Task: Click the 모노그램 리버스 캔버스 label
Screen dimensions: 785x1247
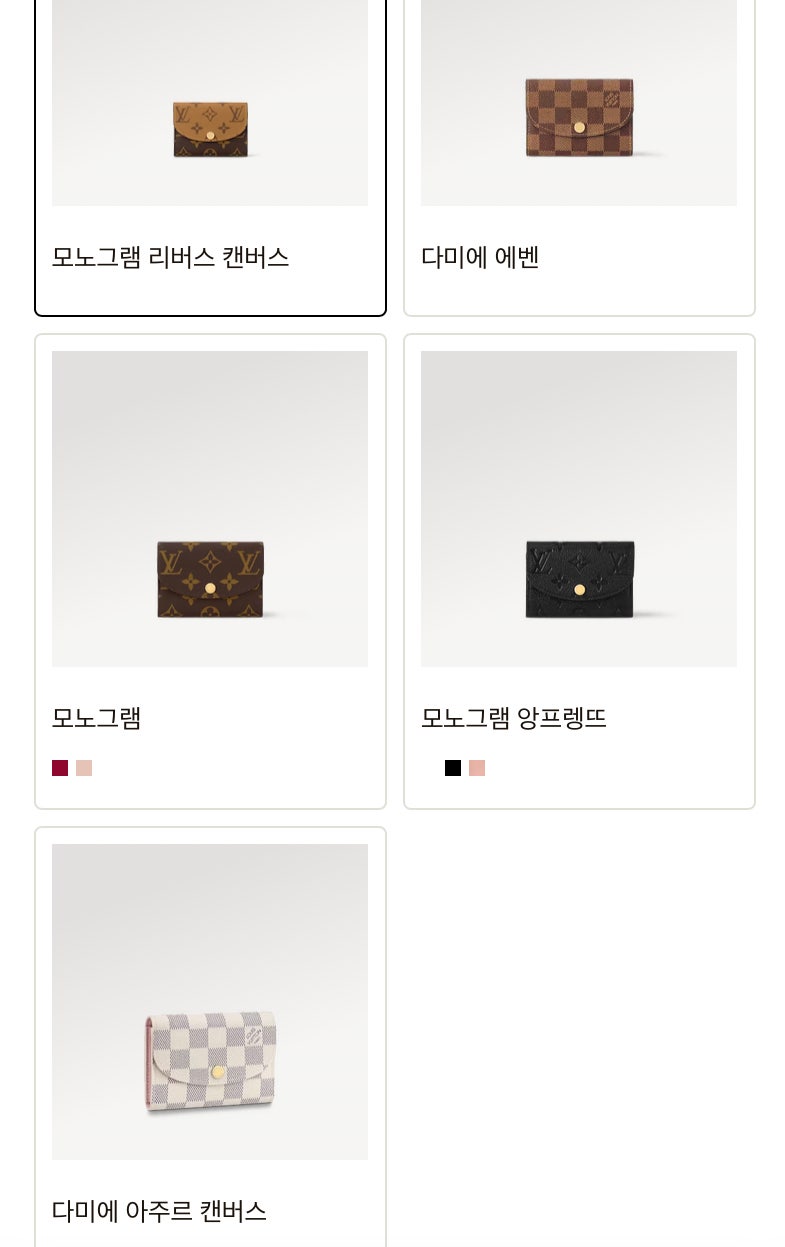Action: pyautogui.click(x=170, y=257)
